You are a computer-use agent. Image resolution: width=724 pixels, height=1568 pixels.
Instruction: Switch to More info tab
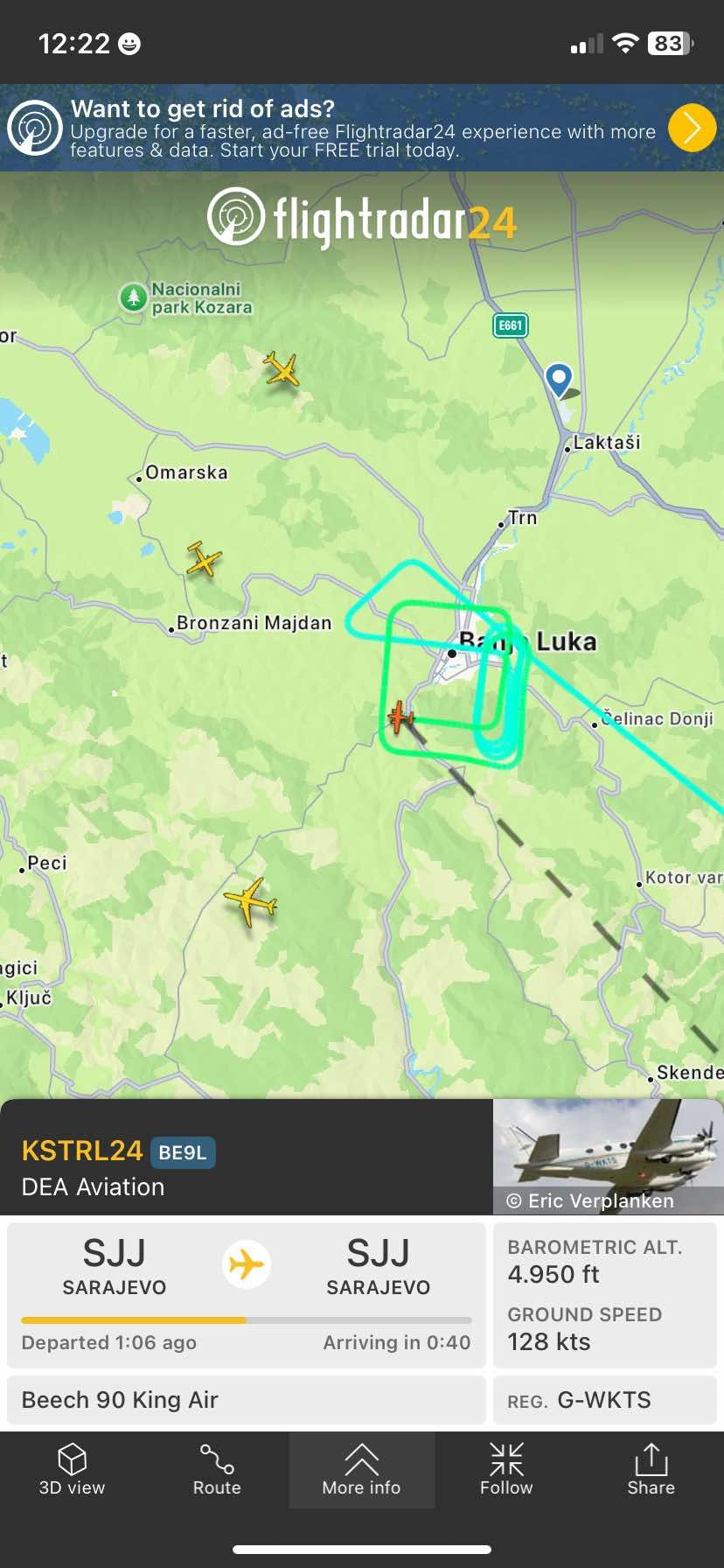361,1470
